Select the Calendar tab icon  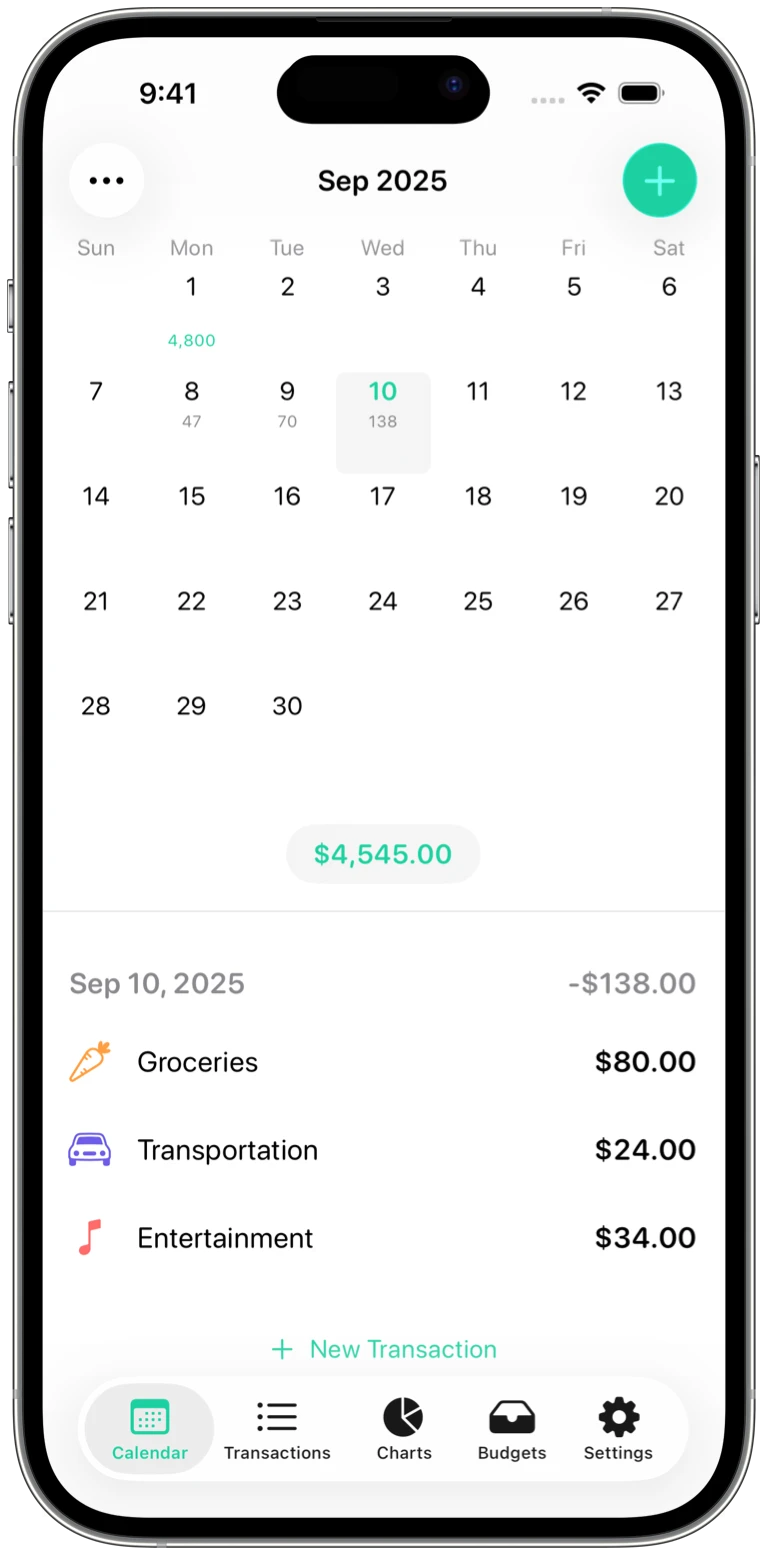click(x=148, y=1416)
